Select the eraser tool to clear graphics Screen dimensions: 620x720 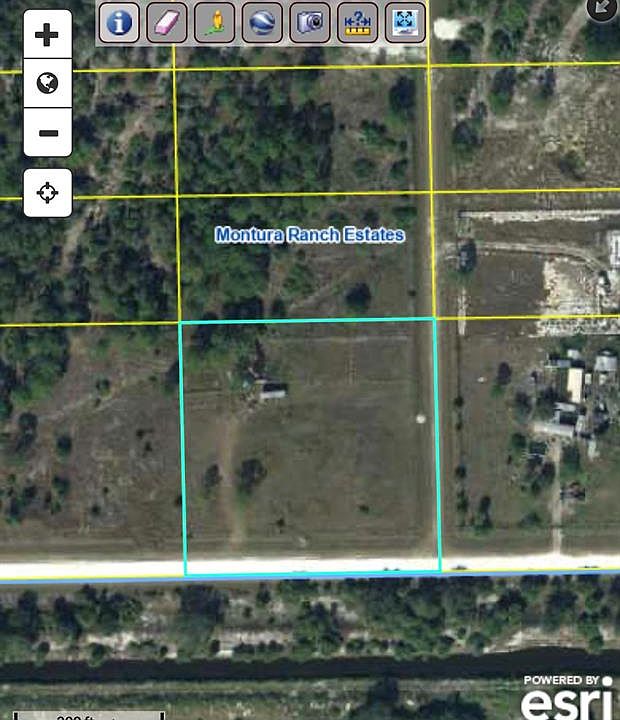pos(166,22)
